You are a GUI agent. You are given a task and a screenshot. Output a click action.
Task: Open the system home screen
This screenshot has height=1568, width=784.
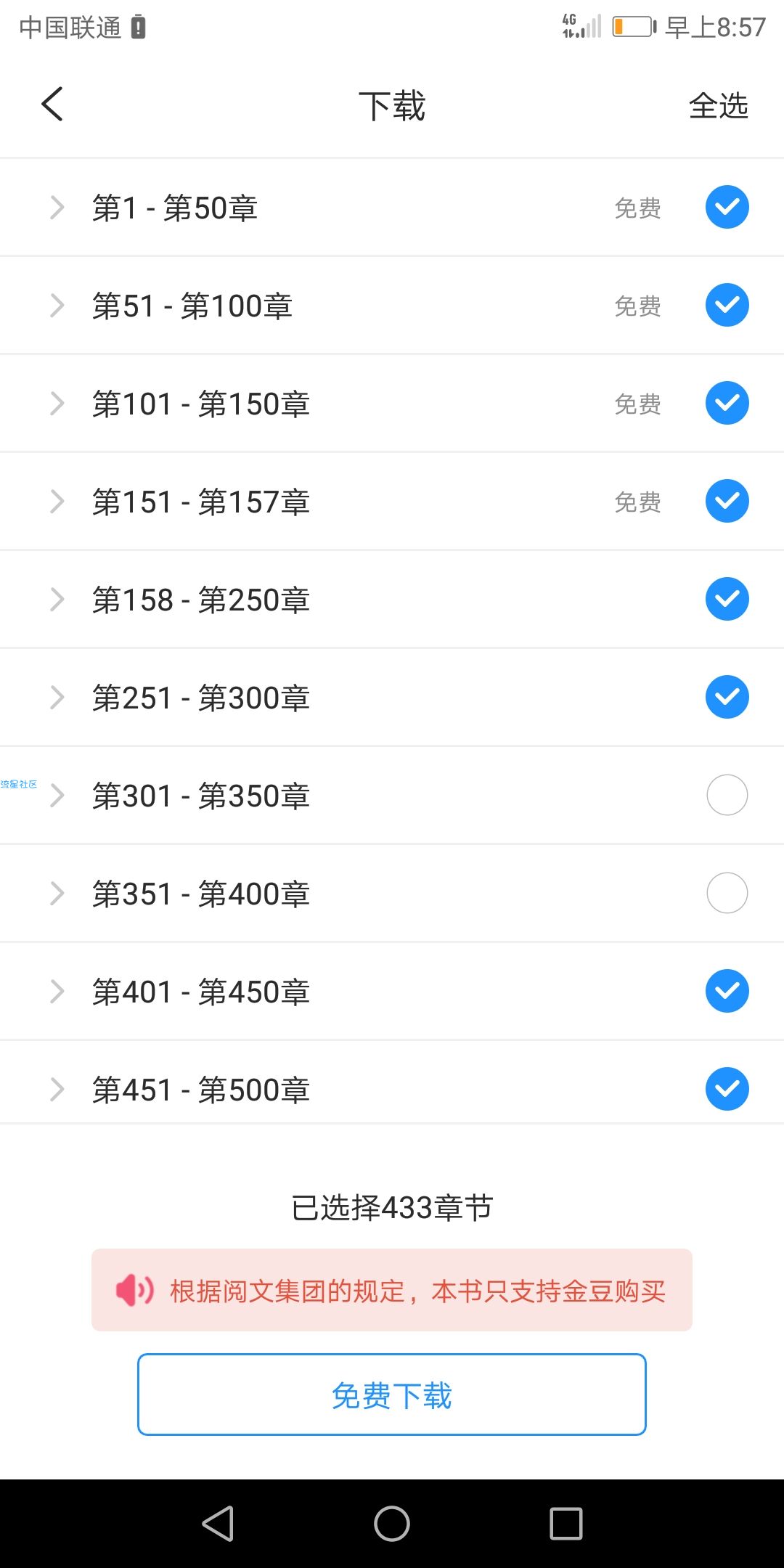pos(392,1523)
